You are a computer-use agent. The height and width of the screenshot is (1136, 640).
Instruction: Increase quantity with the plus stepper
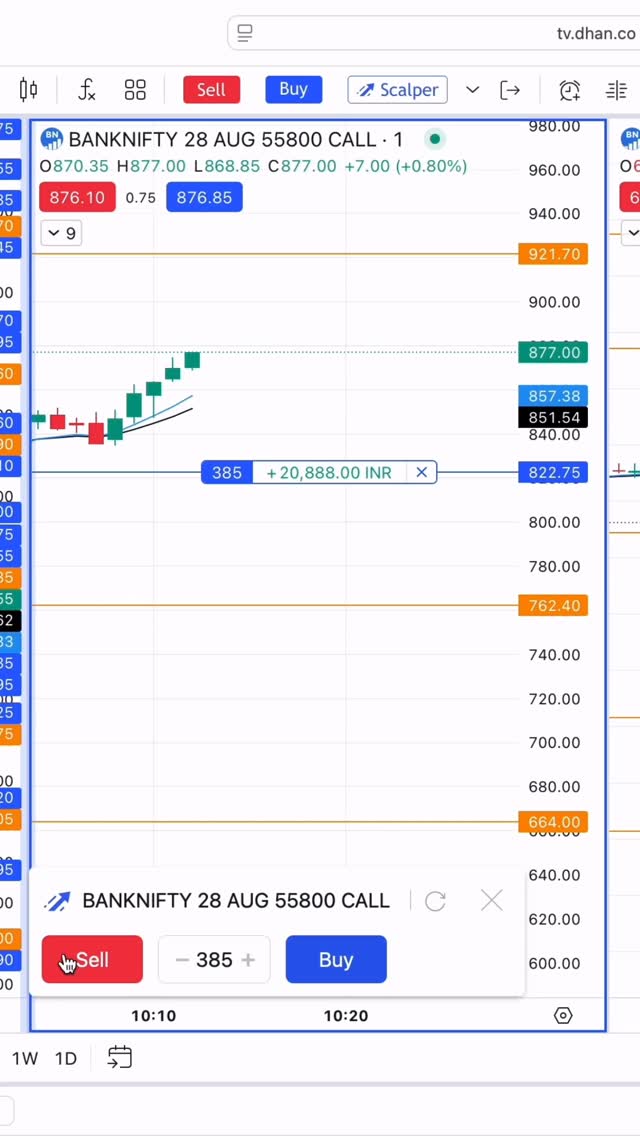pos(248,960)
